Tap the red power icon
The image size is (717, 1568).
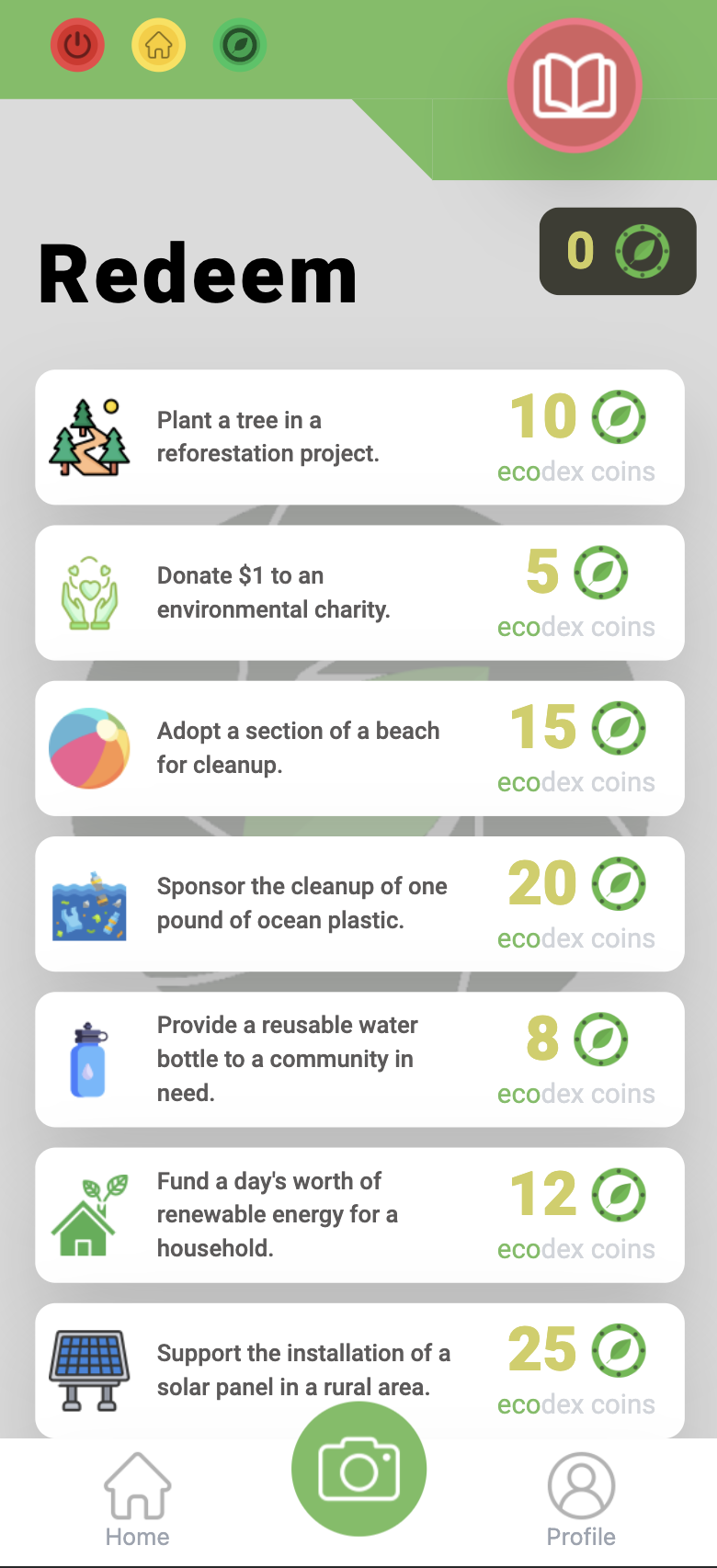pyautogui.click(x=77, y=45)
